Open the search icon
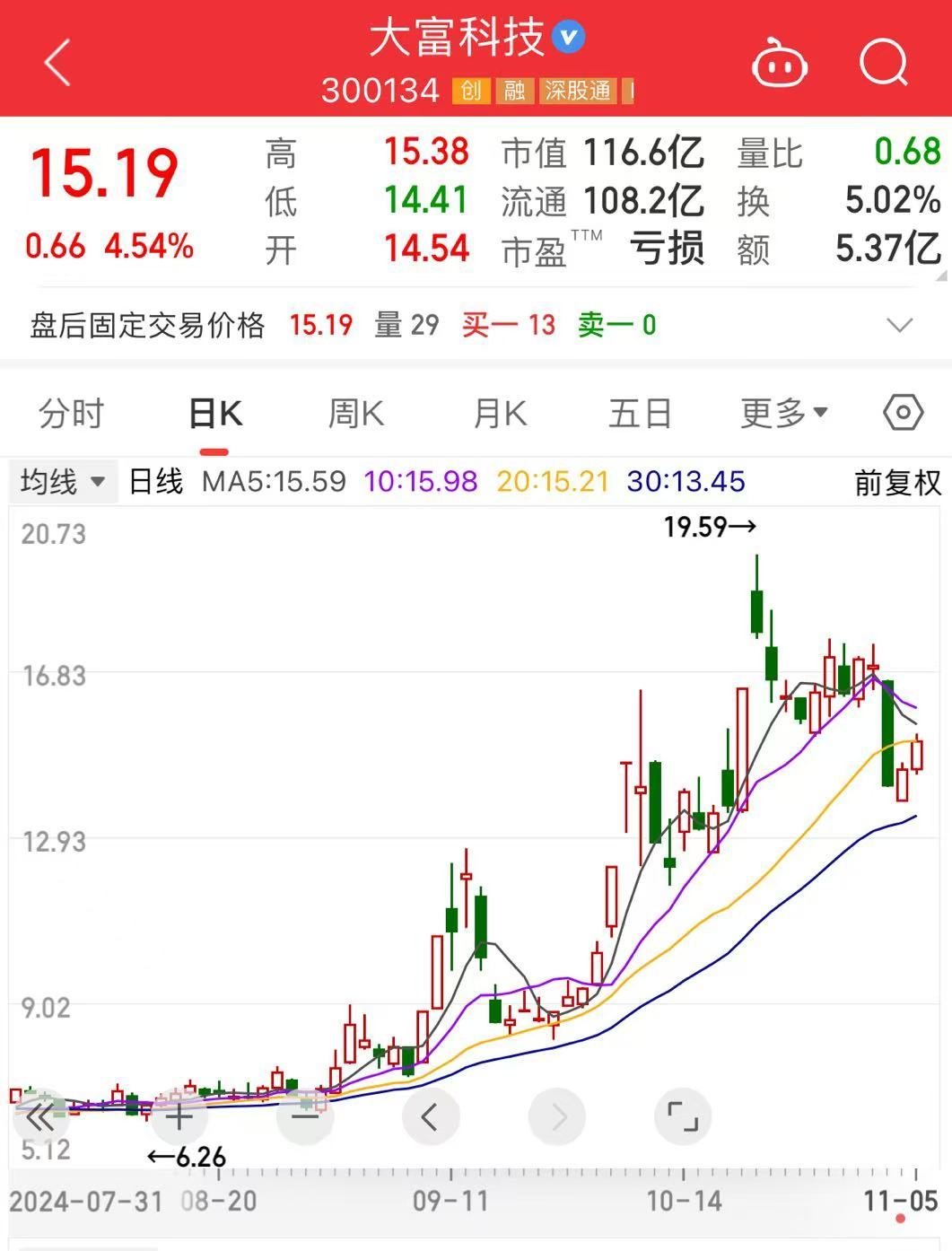The height and width of the screenshot is (1251, 952). click(883, 62)
